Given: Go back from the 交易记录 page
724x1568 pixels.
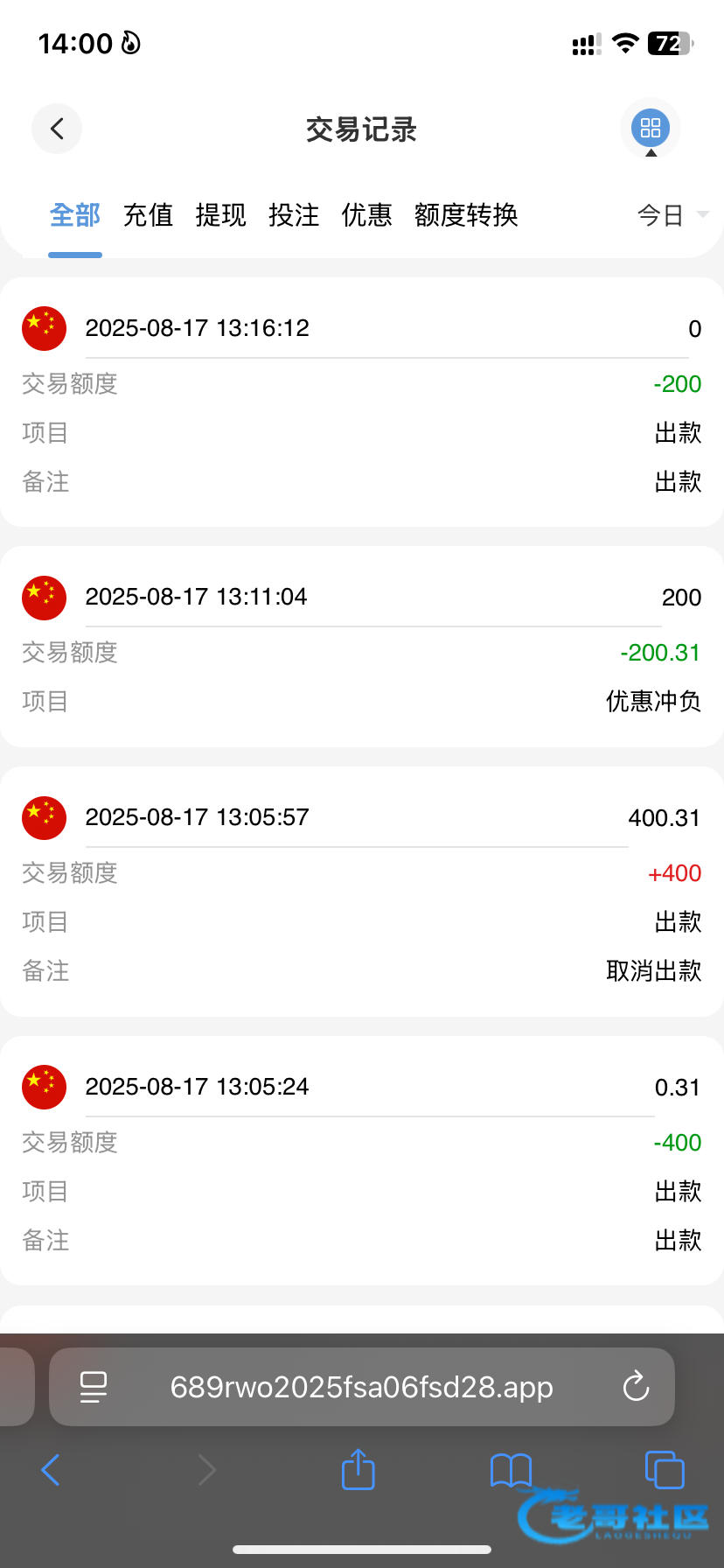Looking at the screenshot, I should point(57,129).
